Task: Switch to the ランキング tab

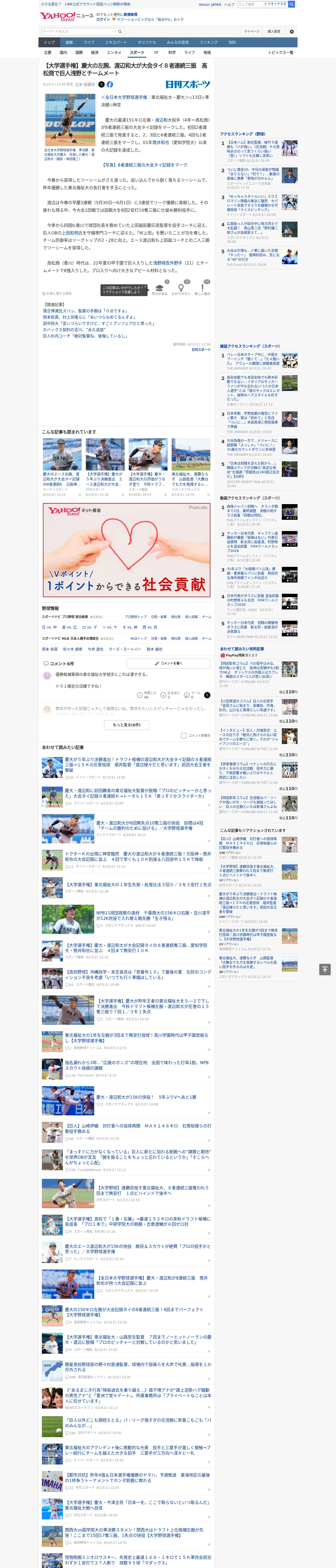Action: 209,43
